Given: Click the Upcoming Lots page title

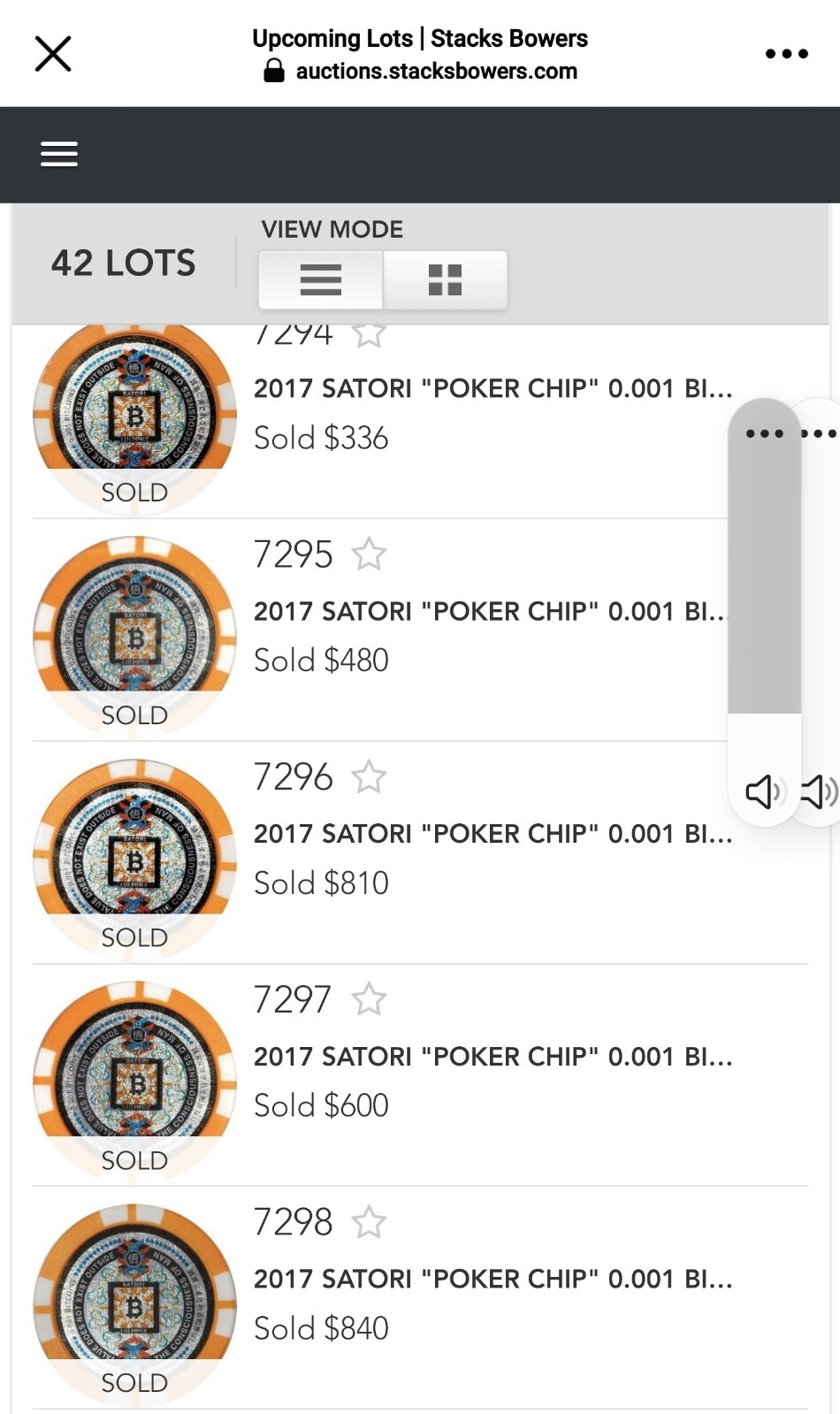Looking at the screenshot, I should pyautogui.click(x=420, y=38).
